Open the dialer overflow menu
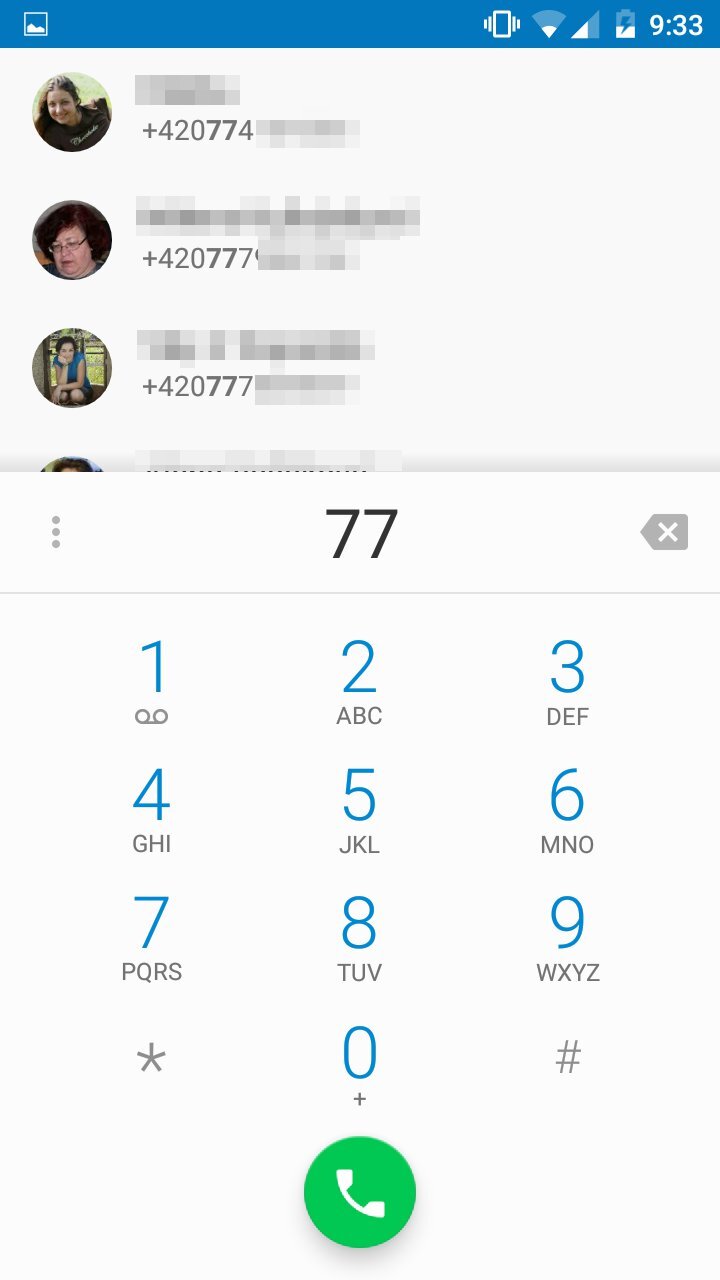Screen dimensions: 720x1280 pyautogui.click(x=56, y=532)
